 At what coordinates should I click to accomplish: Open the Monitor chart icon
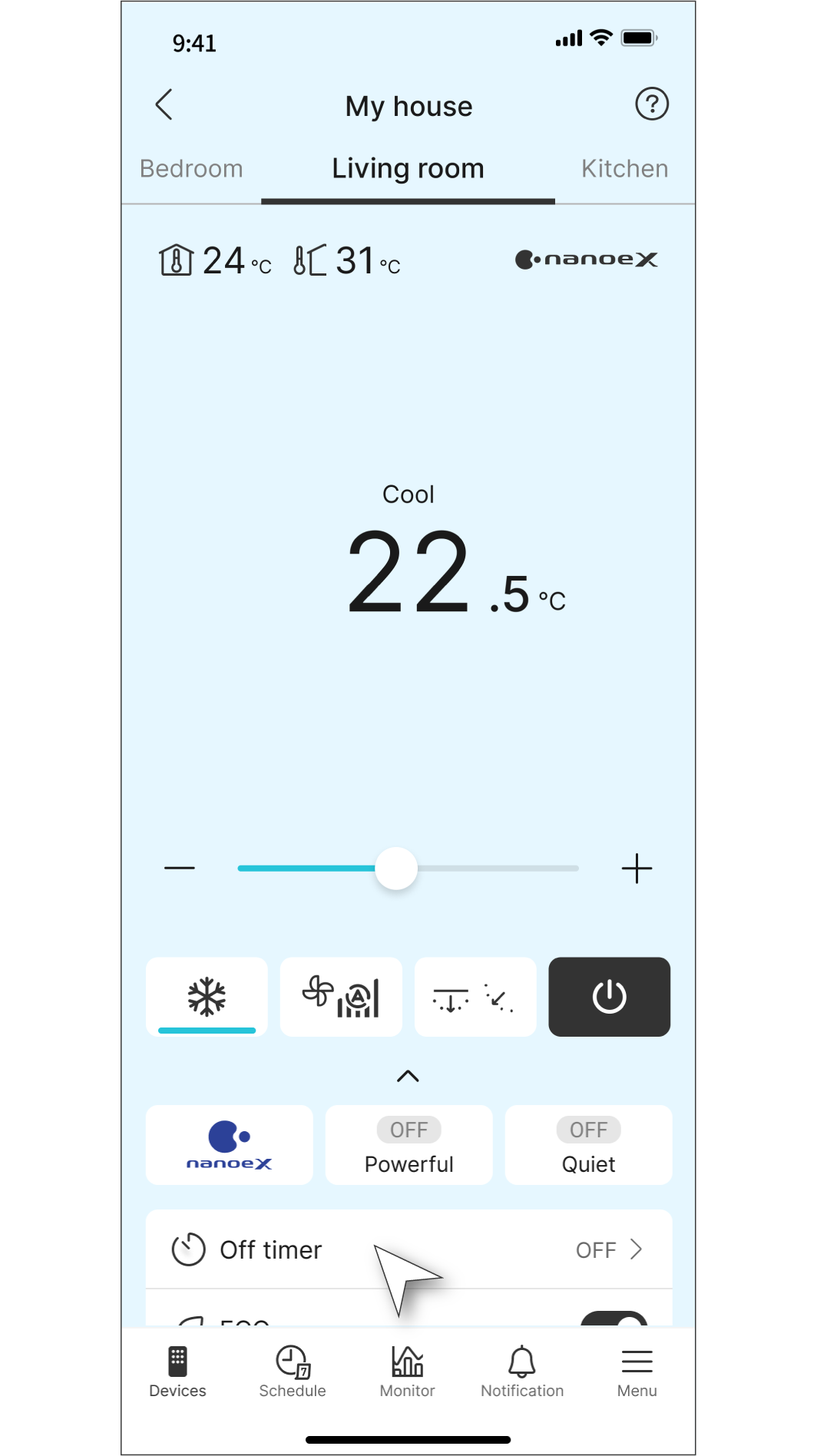406,1361
